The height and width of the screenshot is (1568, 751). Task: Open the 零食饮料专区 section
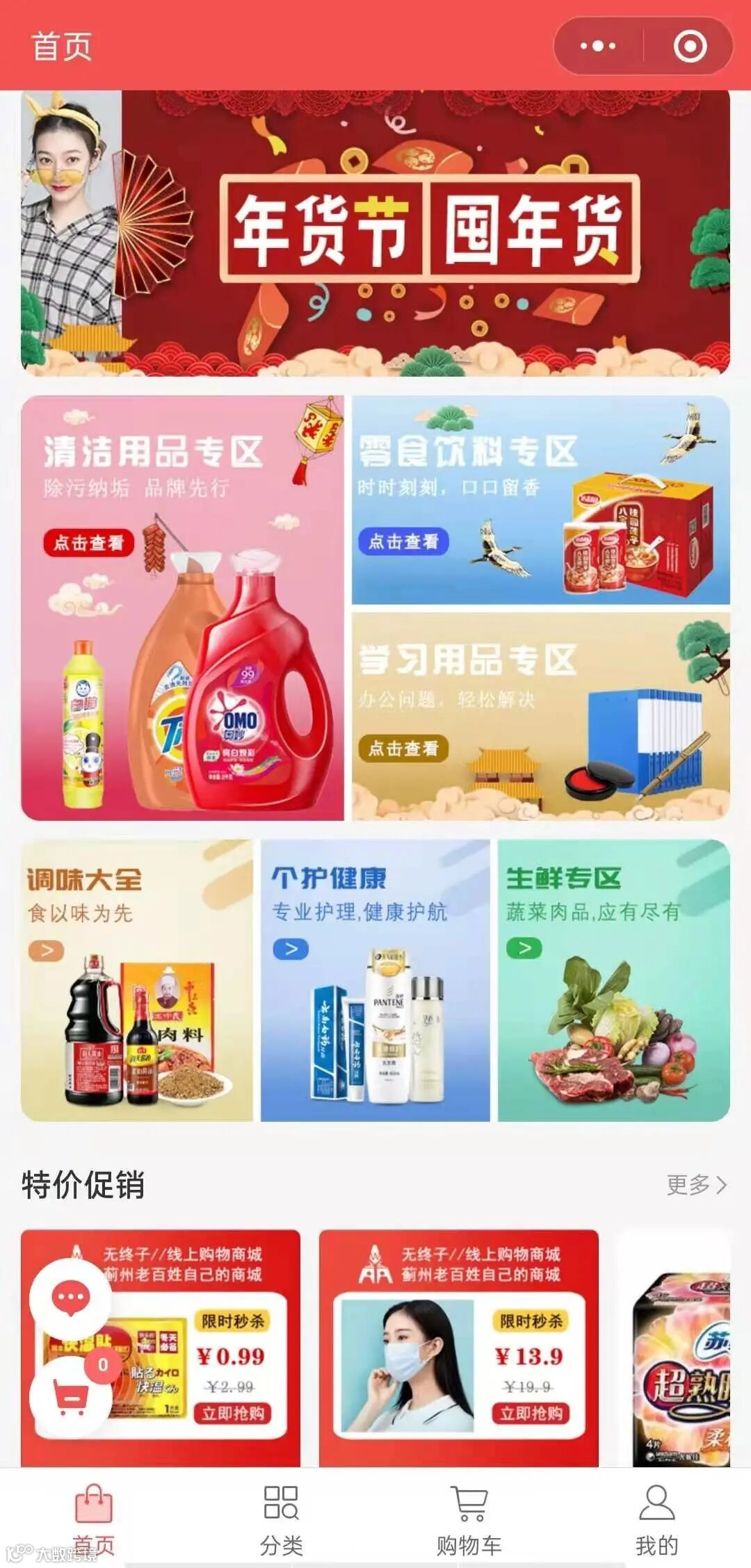coord(541,500)
